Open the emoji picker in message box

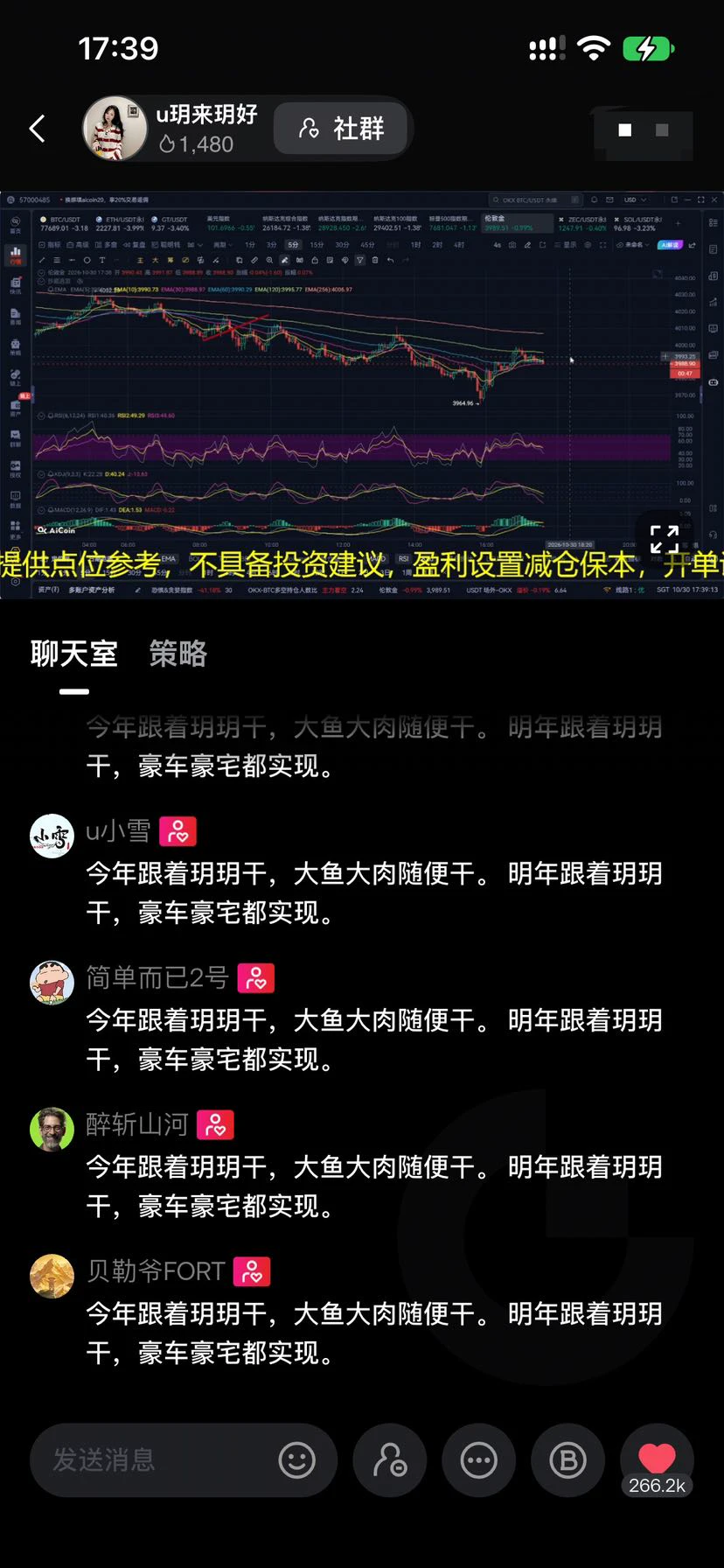pos(297,1459)
